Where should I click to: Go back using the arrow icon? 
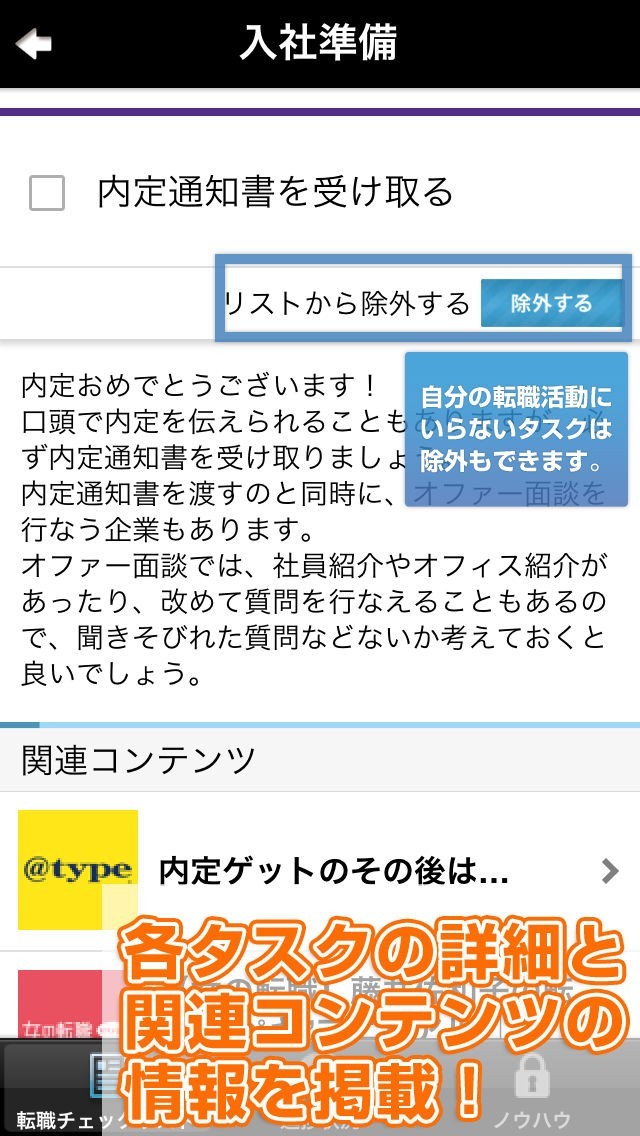click(34, 44)
